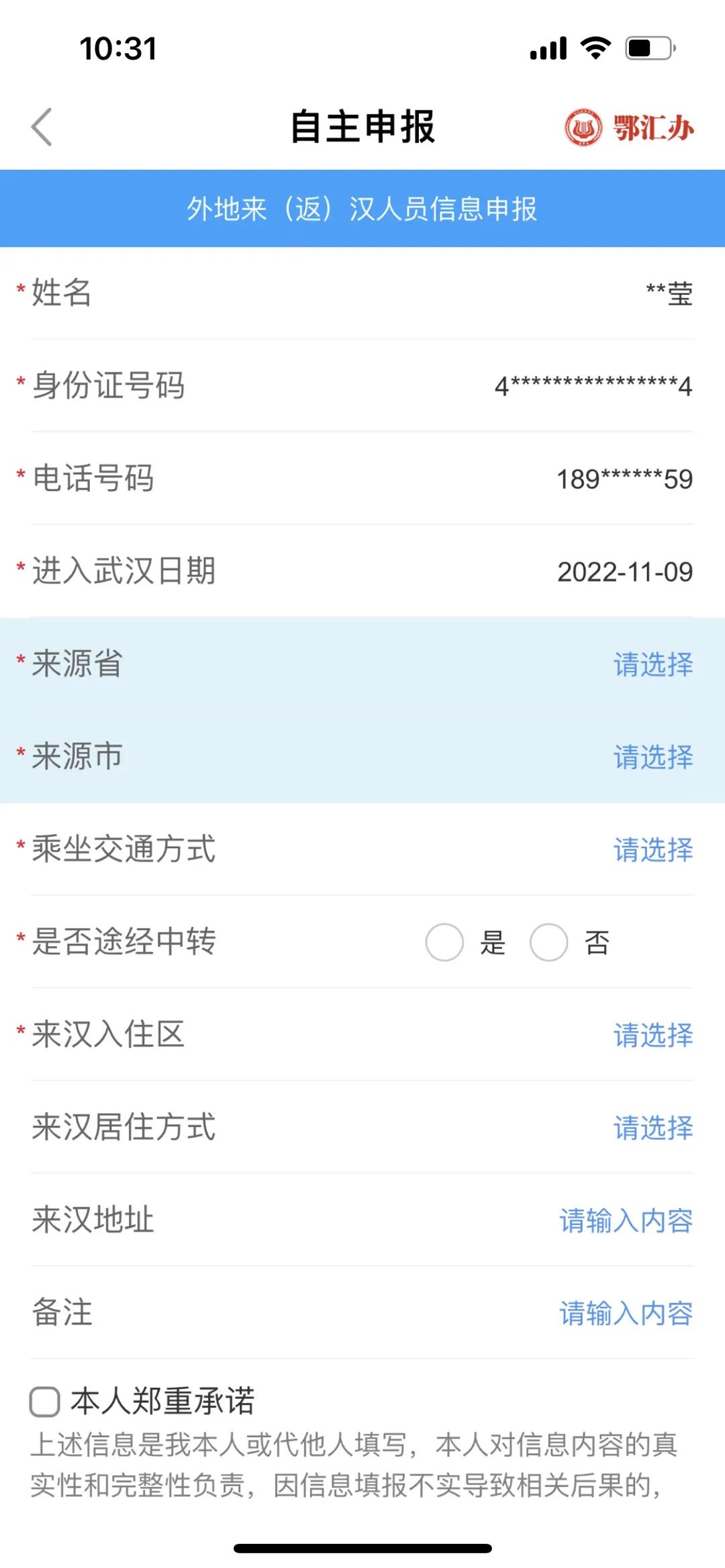
Task: Focus the 备注 input field
Action: coord(626,1313)
